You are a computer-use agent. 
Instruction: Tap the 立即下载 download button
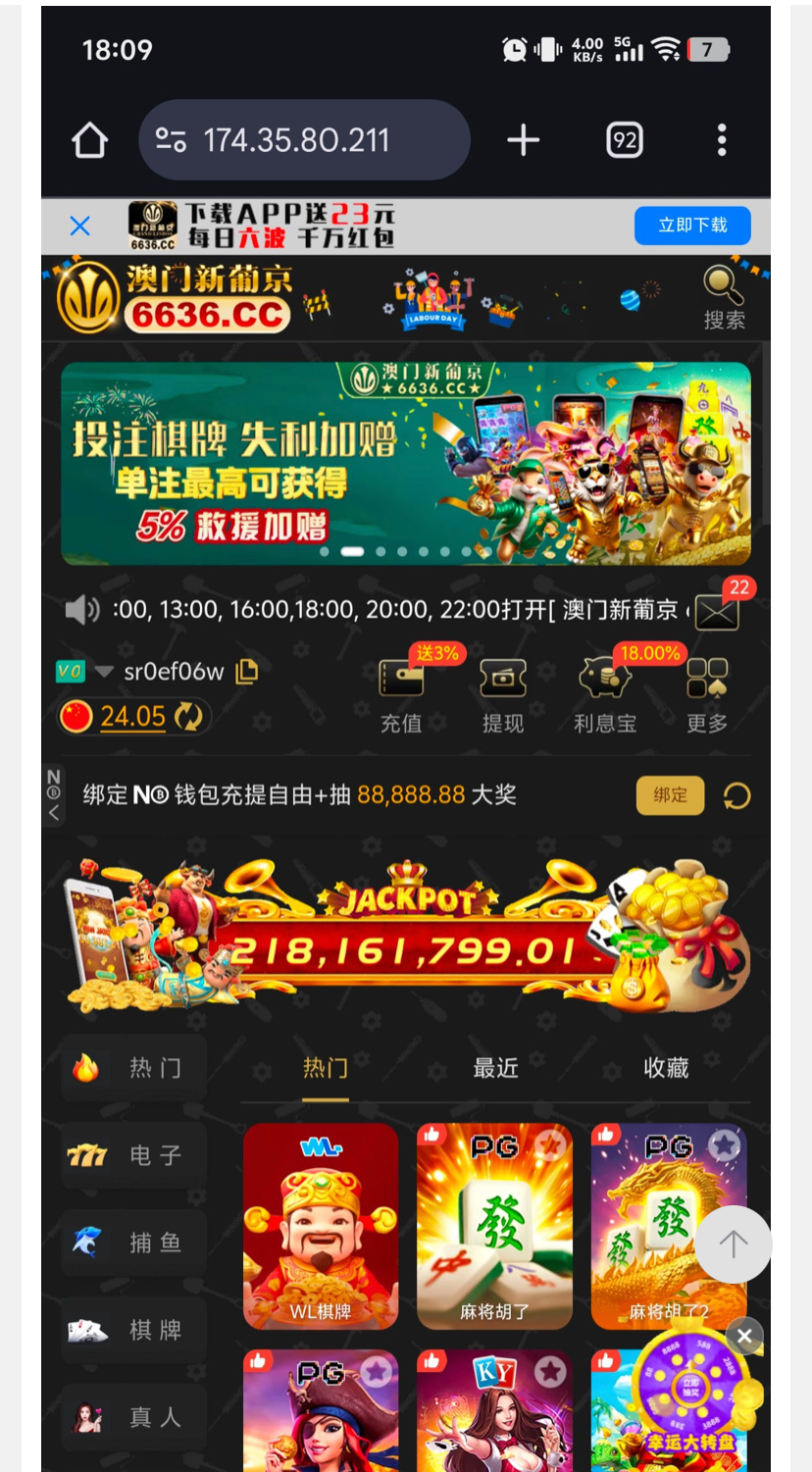[692, 226]
